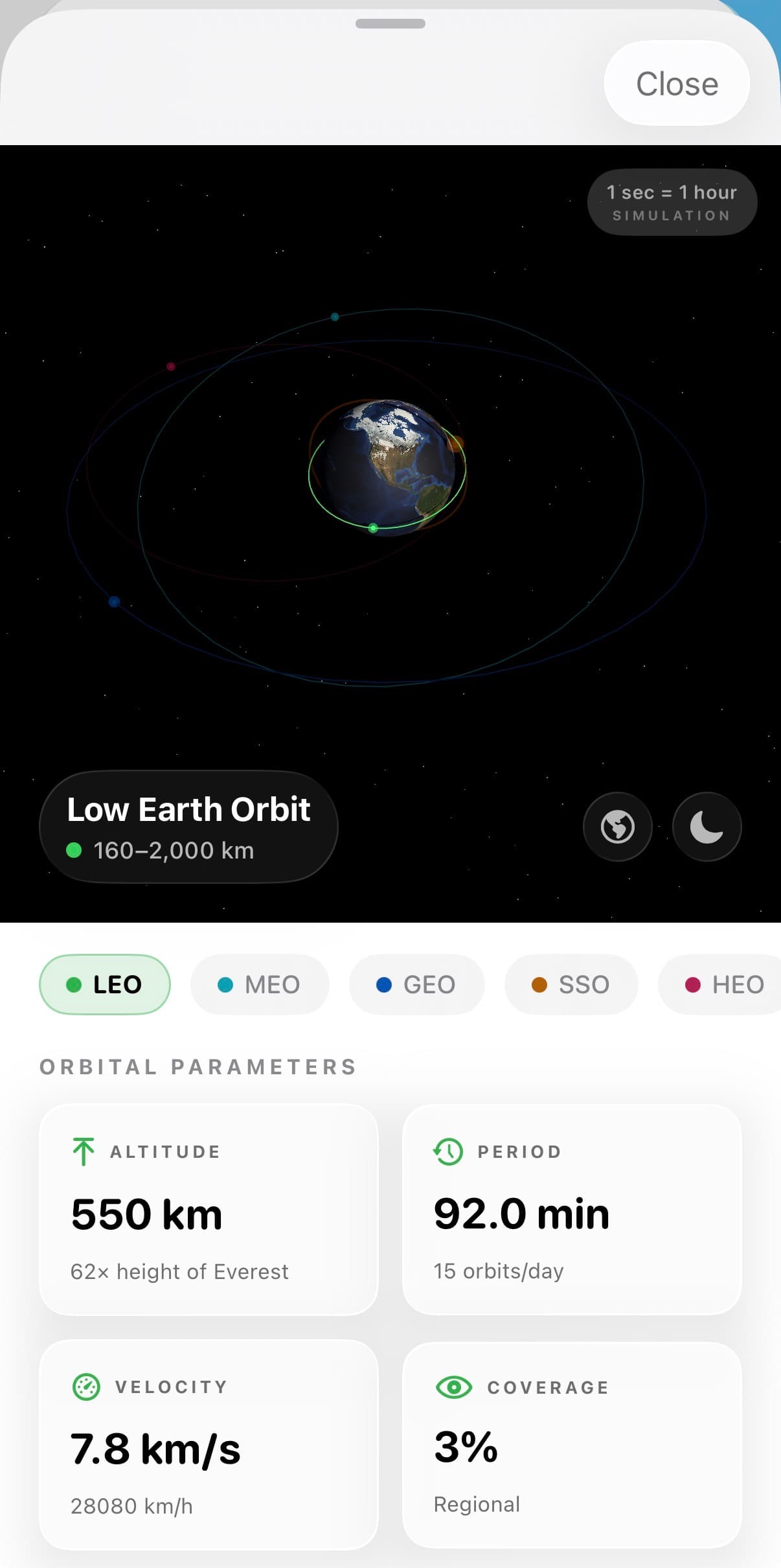The width and height of the screenshot is (781, 1568).
Task: Click the period clock icon
Action: coord(447,1151)
